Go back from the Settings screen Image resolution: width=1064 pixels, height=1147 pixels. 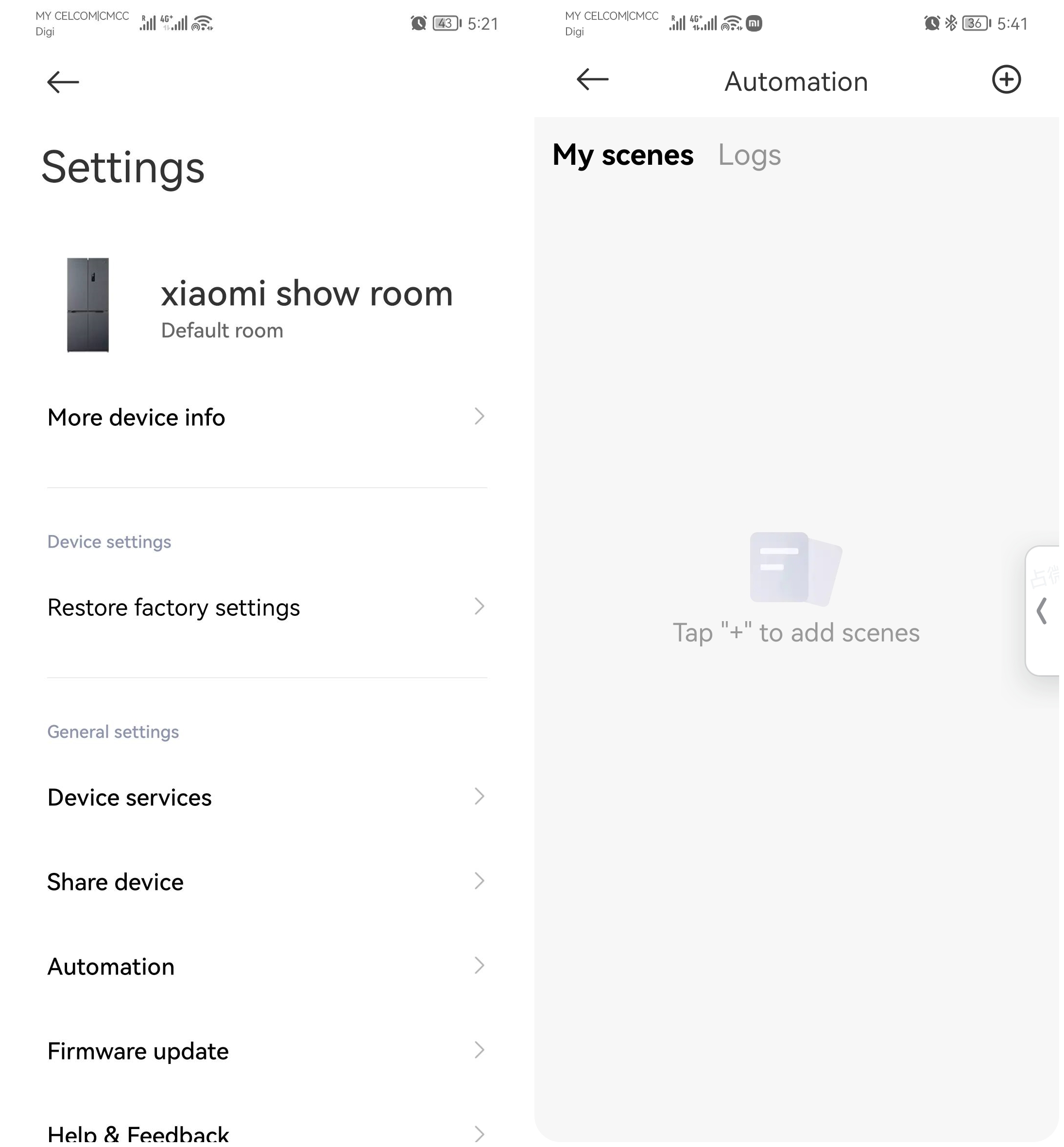pyautogui.click(x=63, y=82)
